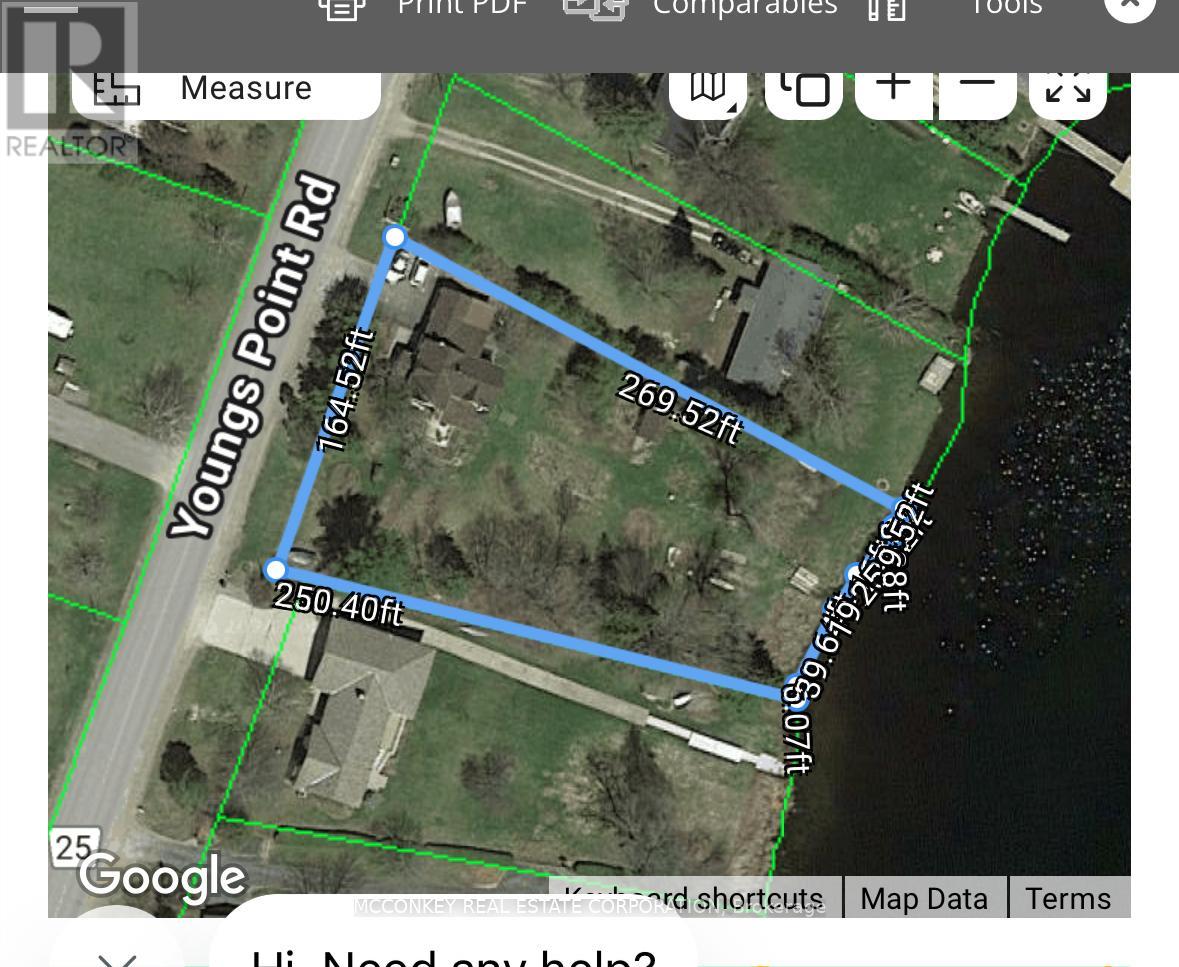
Task: Zoom out on the map
Action: [977, 86]
